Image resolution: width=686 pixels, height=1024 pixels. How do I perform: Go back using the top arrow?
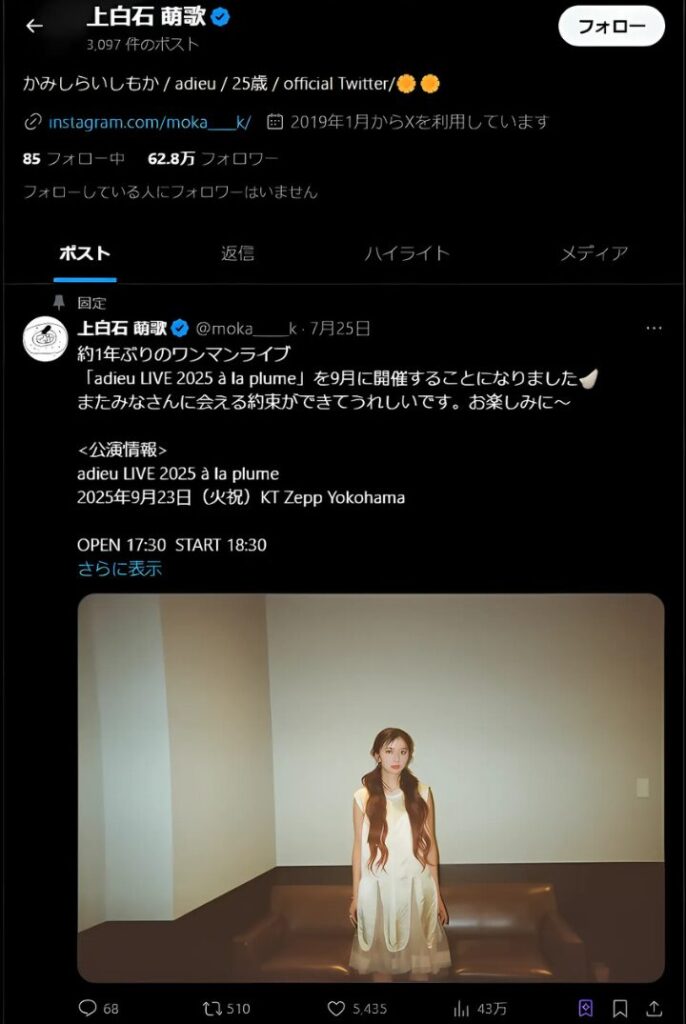pos(34,26)
